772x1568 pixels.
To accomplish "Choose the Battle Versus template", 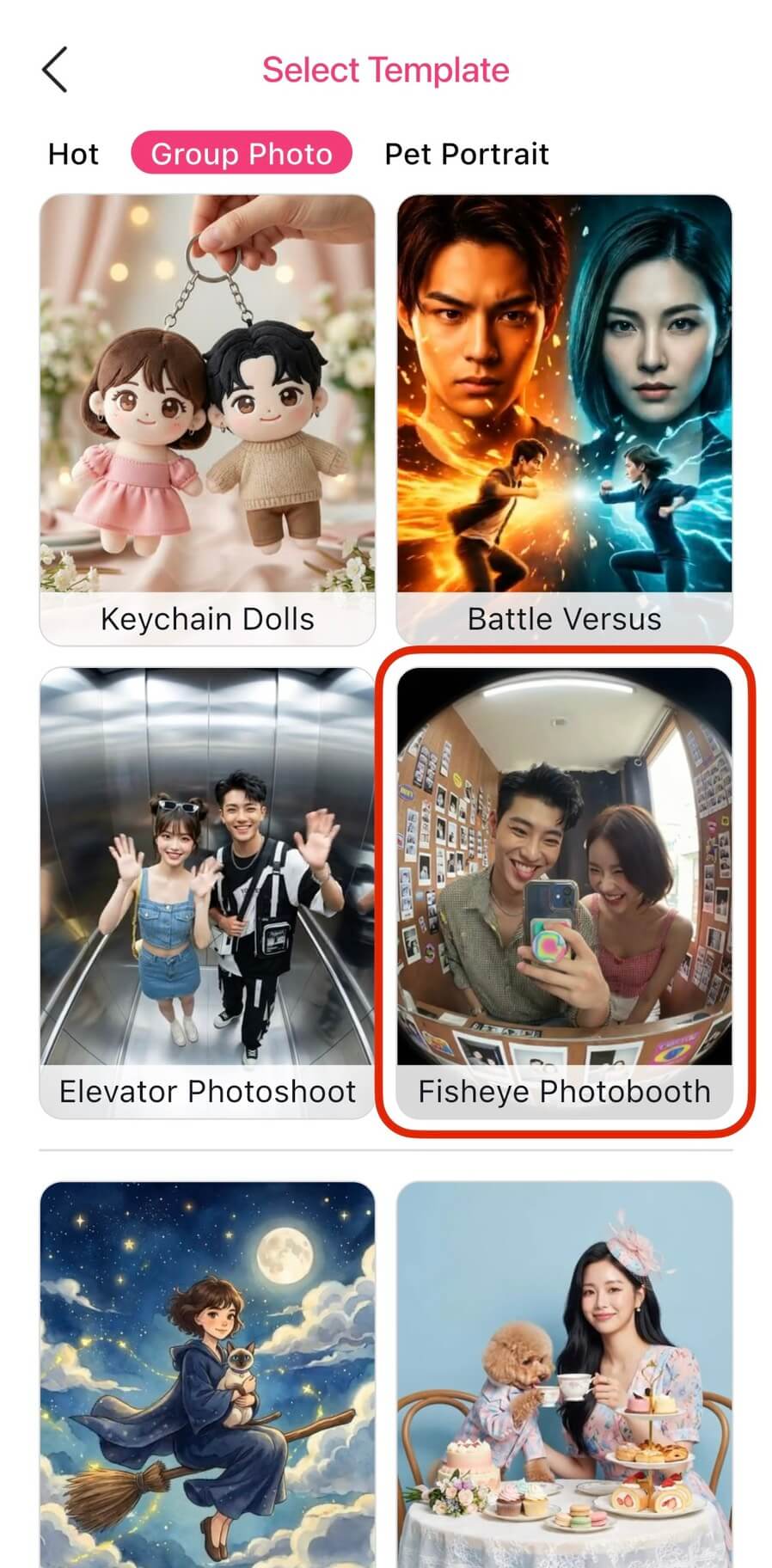I will pyautogui.click(x=564, y=419).
